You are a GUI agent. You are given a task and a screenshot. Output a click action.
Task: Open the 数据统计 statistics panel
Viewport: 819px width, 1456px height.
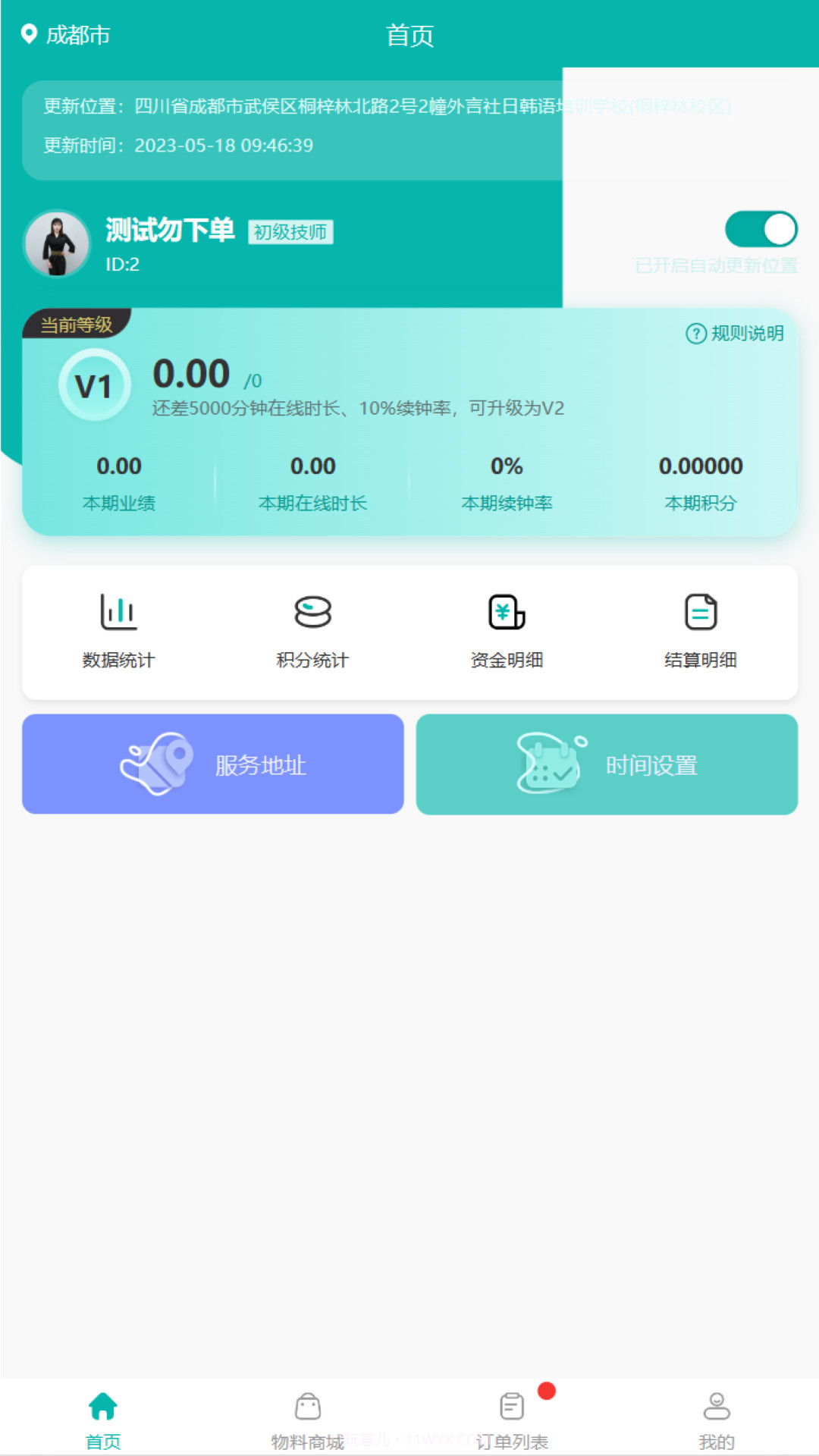tap(118, 632)
